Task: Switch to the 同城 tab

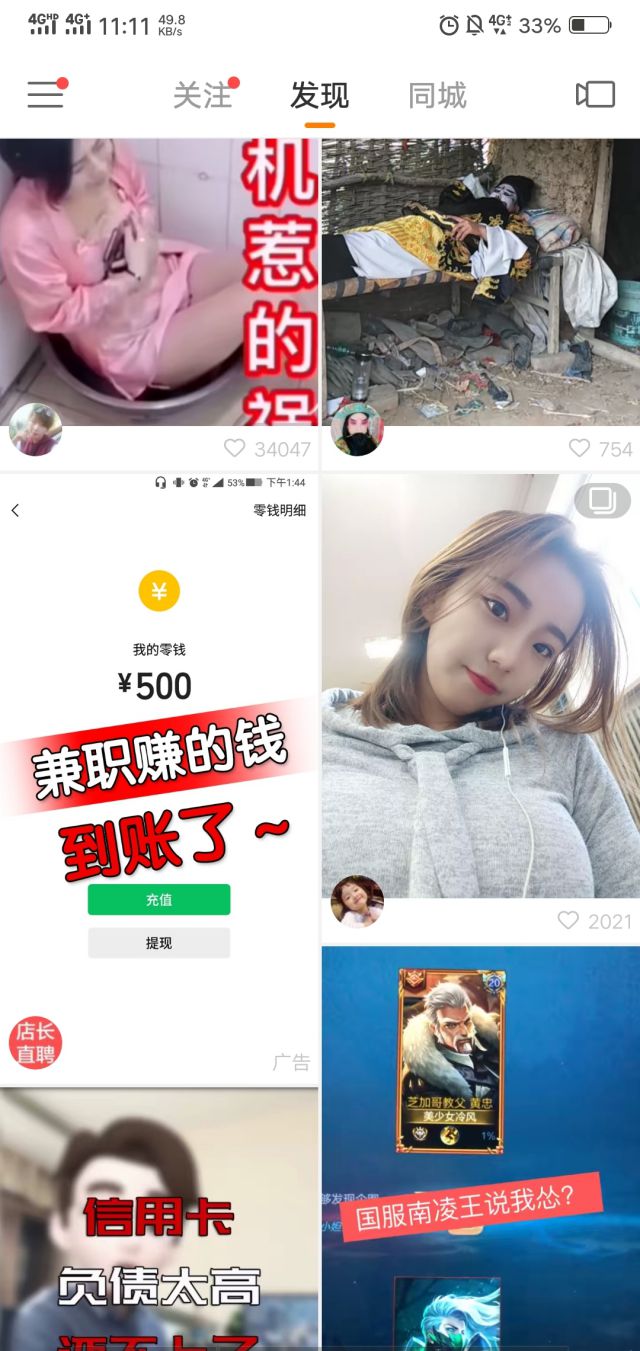Action: 437,95
